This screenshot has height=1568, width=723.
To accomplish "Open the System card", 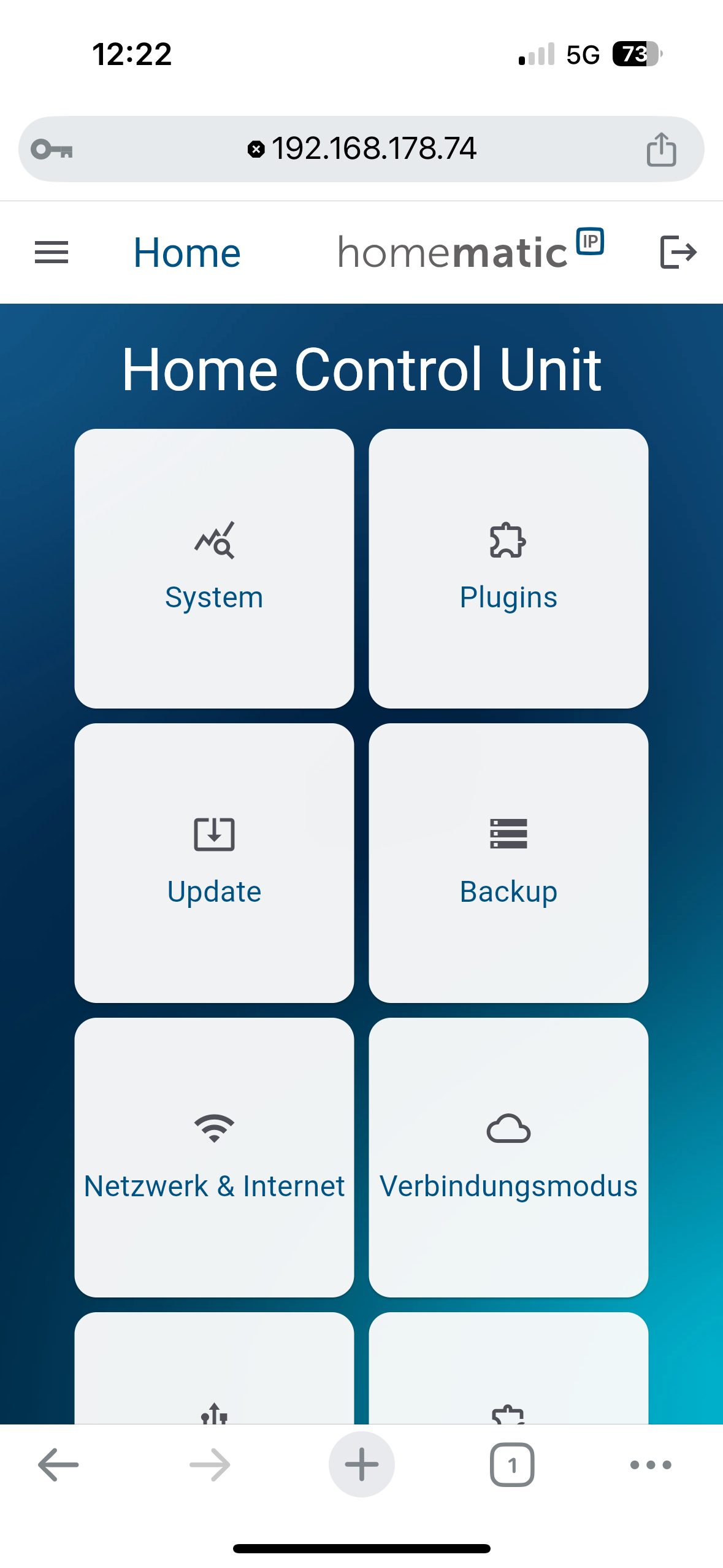I will pos(214,568).
